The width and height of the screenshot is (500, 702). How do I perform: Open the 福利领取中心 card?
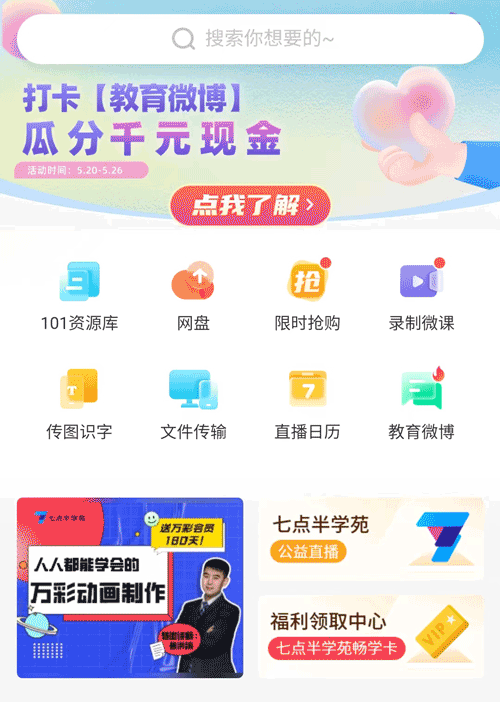click(x=372, y=637)
